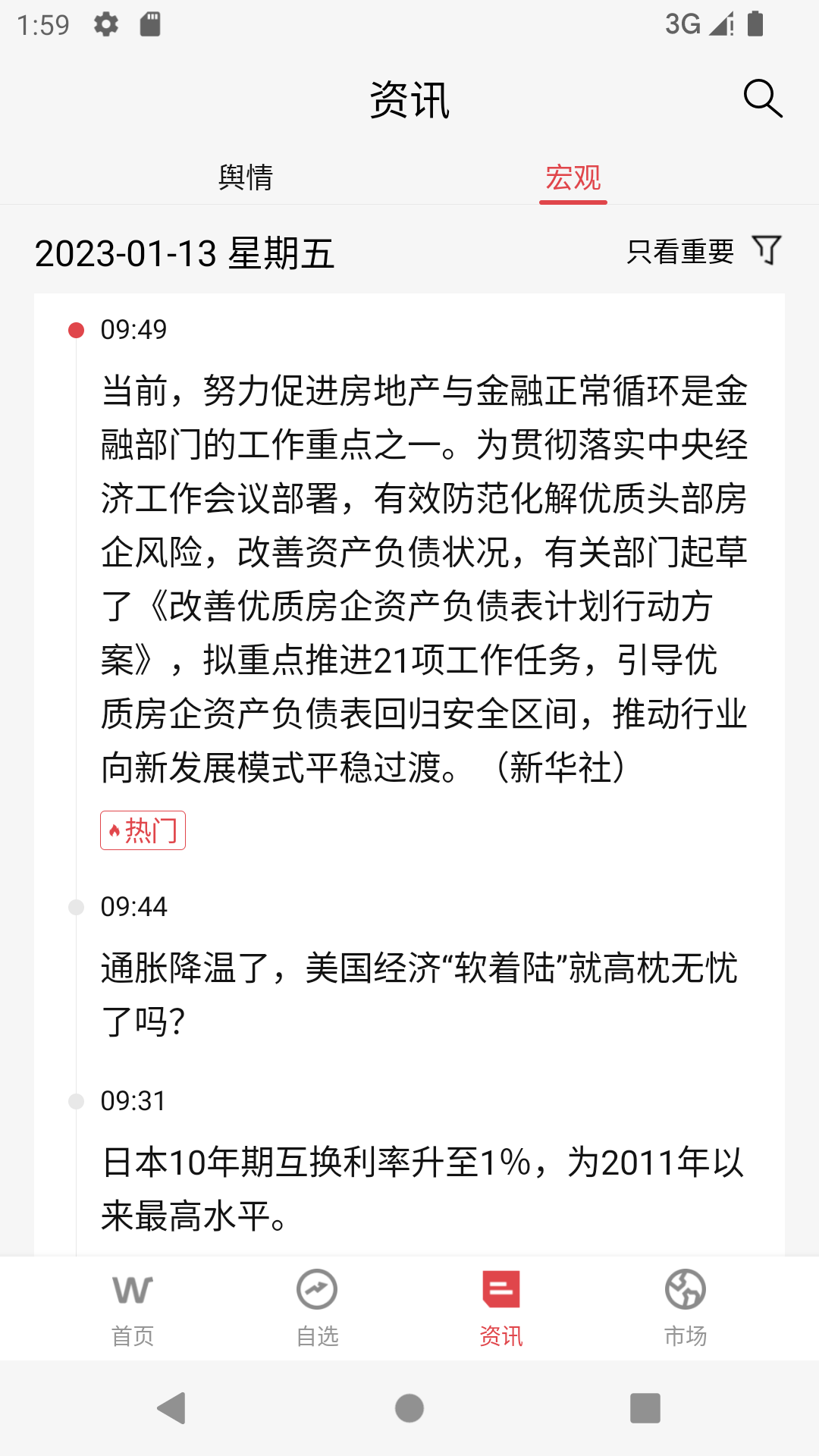
Task: Select the 宏观 tab
Action: [573, 177]
